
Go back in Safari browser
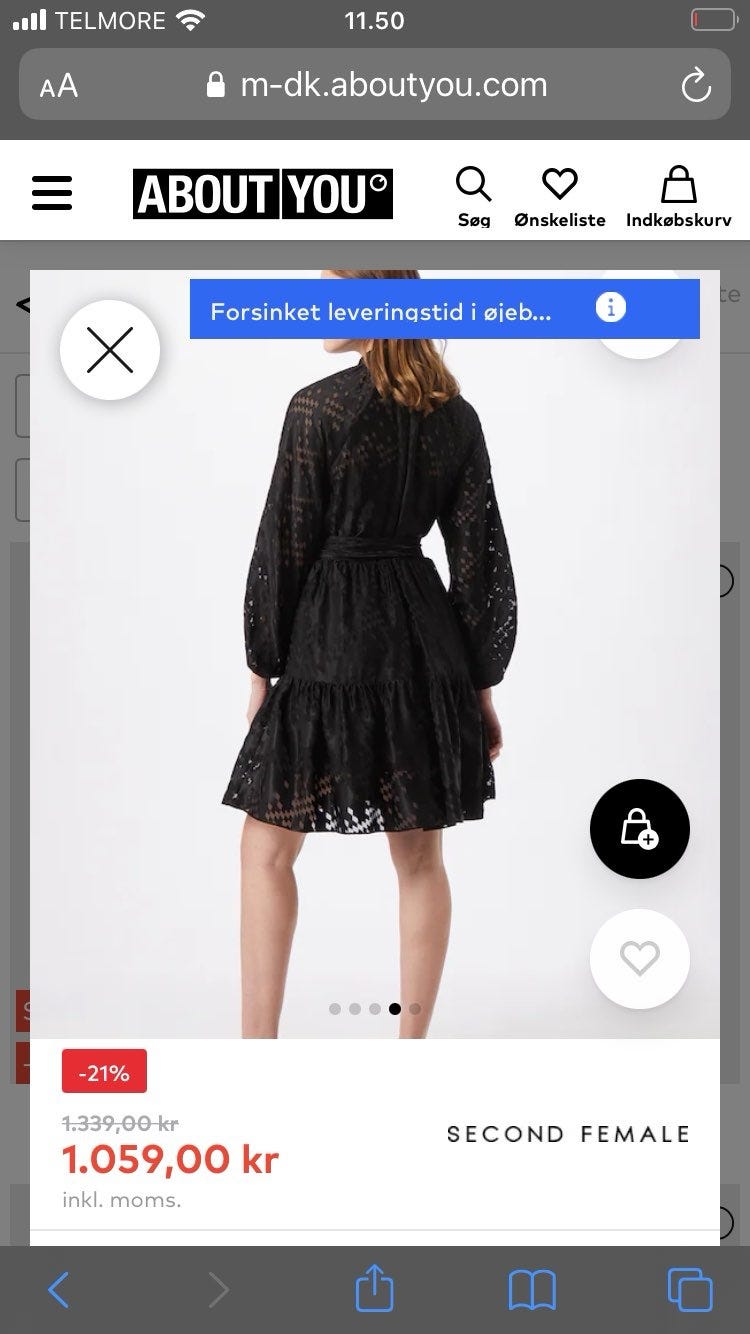click(59, 1289)
